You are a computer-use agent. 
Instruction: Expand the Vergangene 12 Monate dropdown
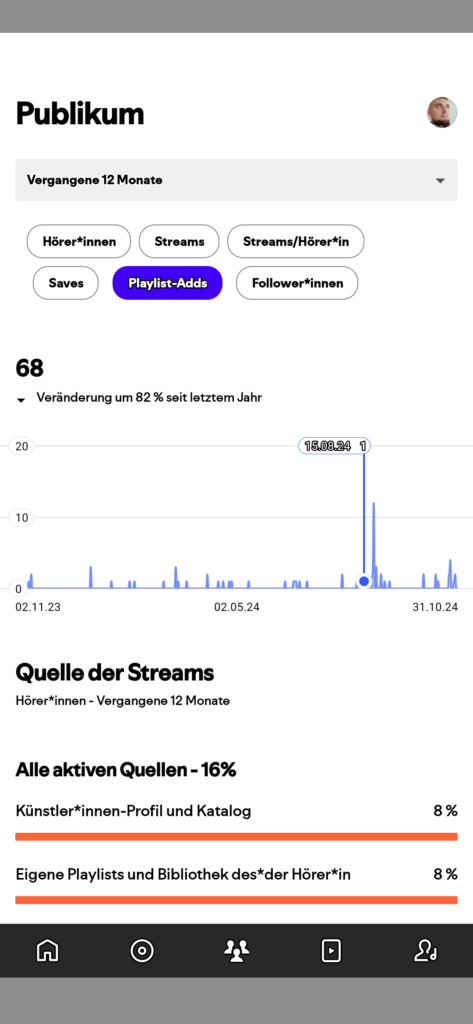pos(236,180)
